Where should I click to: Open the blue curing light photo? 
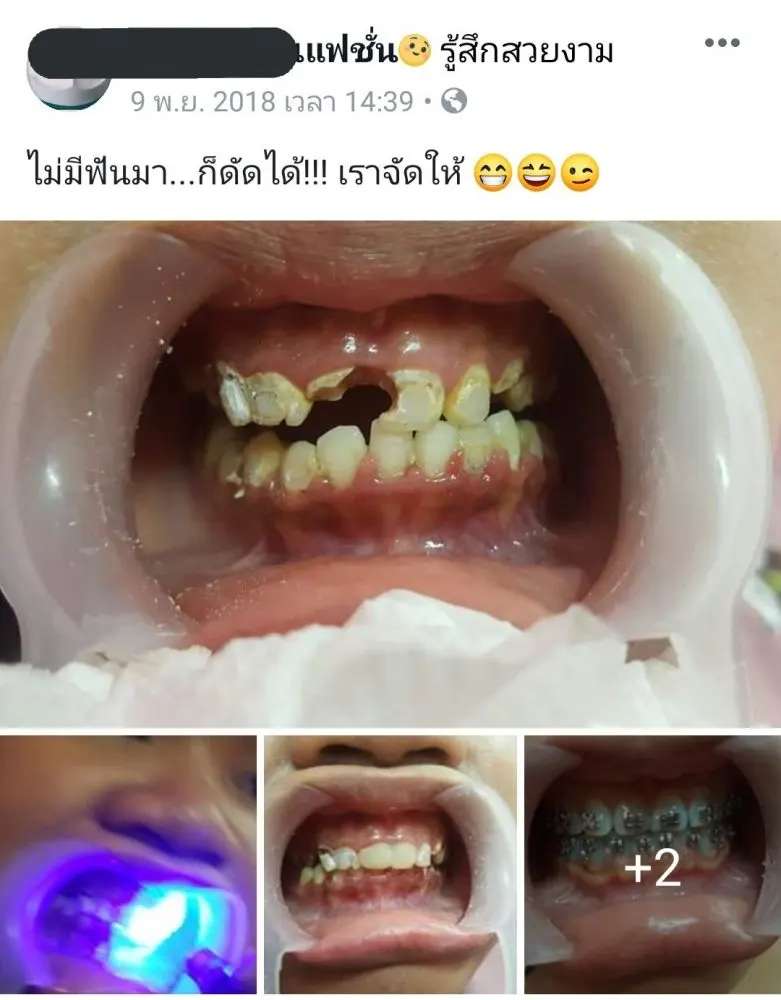pyautogui.click(x=128, y=865)
